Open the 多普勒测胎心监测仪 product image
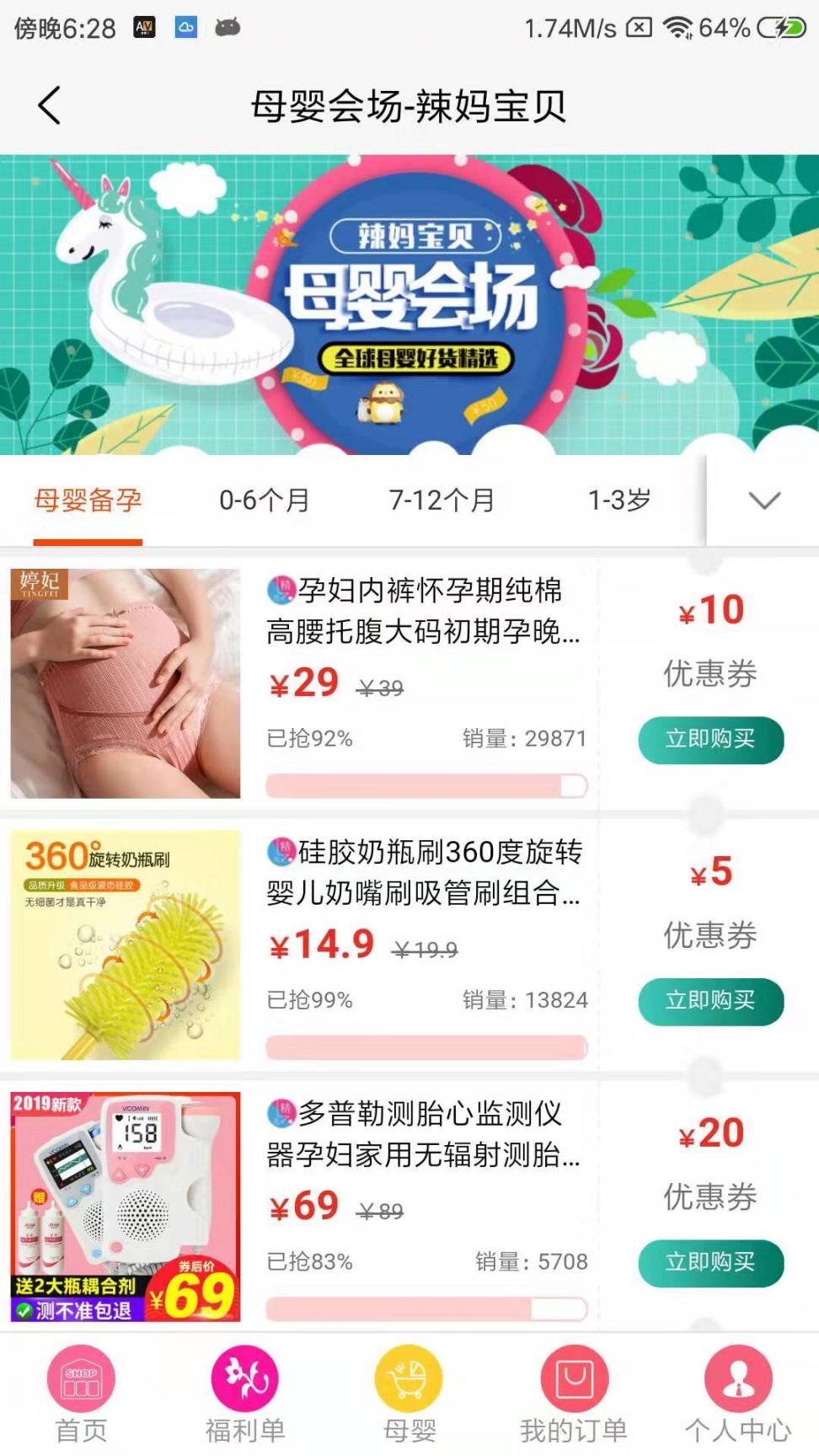Image resolution: width=819 pixels, height=1456 pixels. (126, 1207)
